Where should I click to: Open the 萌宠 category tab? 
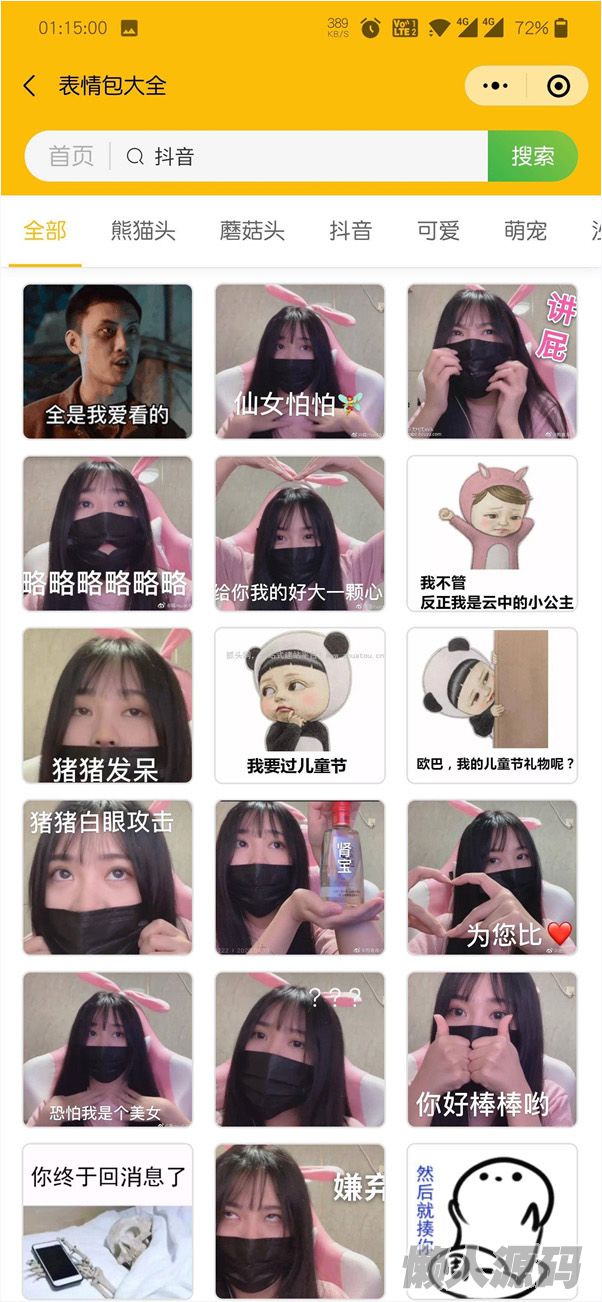click(x=525, y=231)
